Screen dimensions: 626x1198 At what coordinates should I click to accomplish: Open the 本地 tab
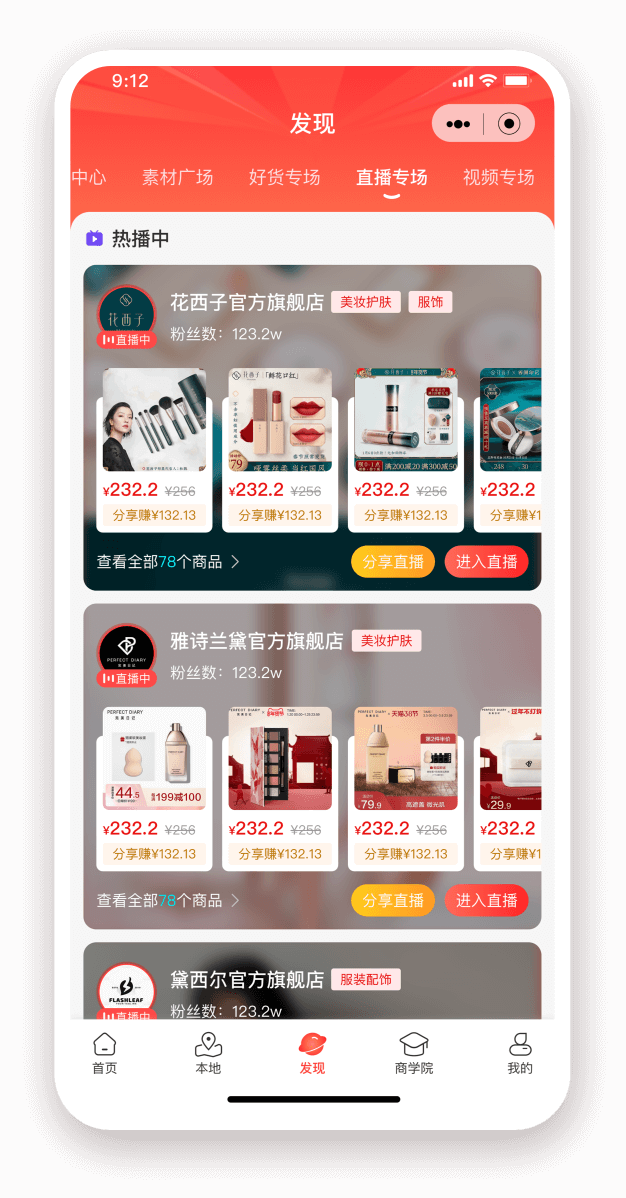[x=208, y=1054]
